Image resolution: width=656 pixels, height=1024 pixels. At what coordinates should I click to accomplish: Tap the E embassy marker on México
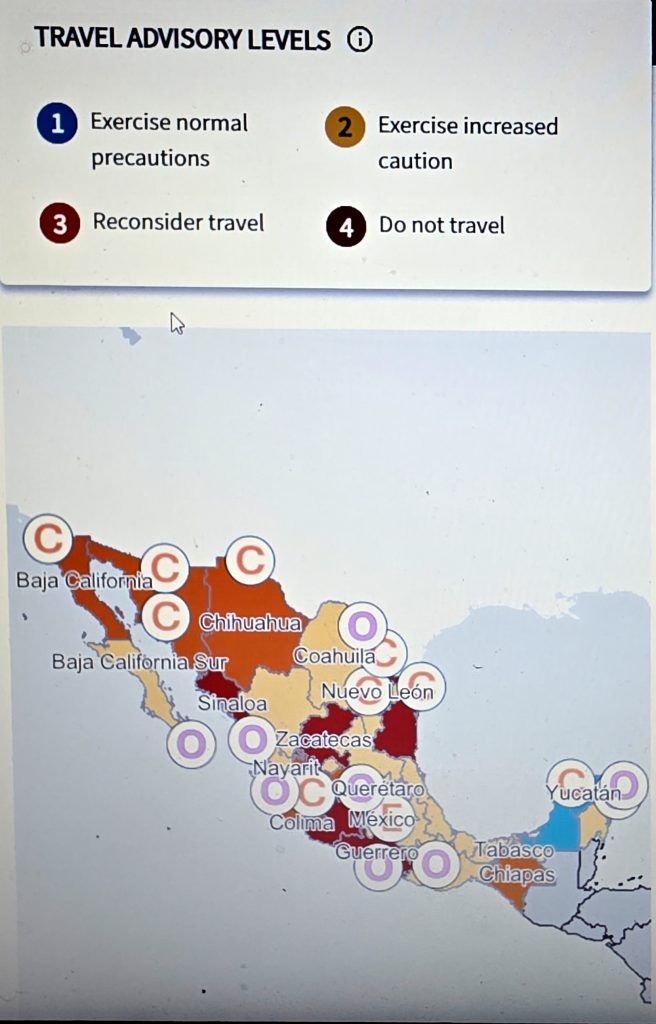coord(391,815)
